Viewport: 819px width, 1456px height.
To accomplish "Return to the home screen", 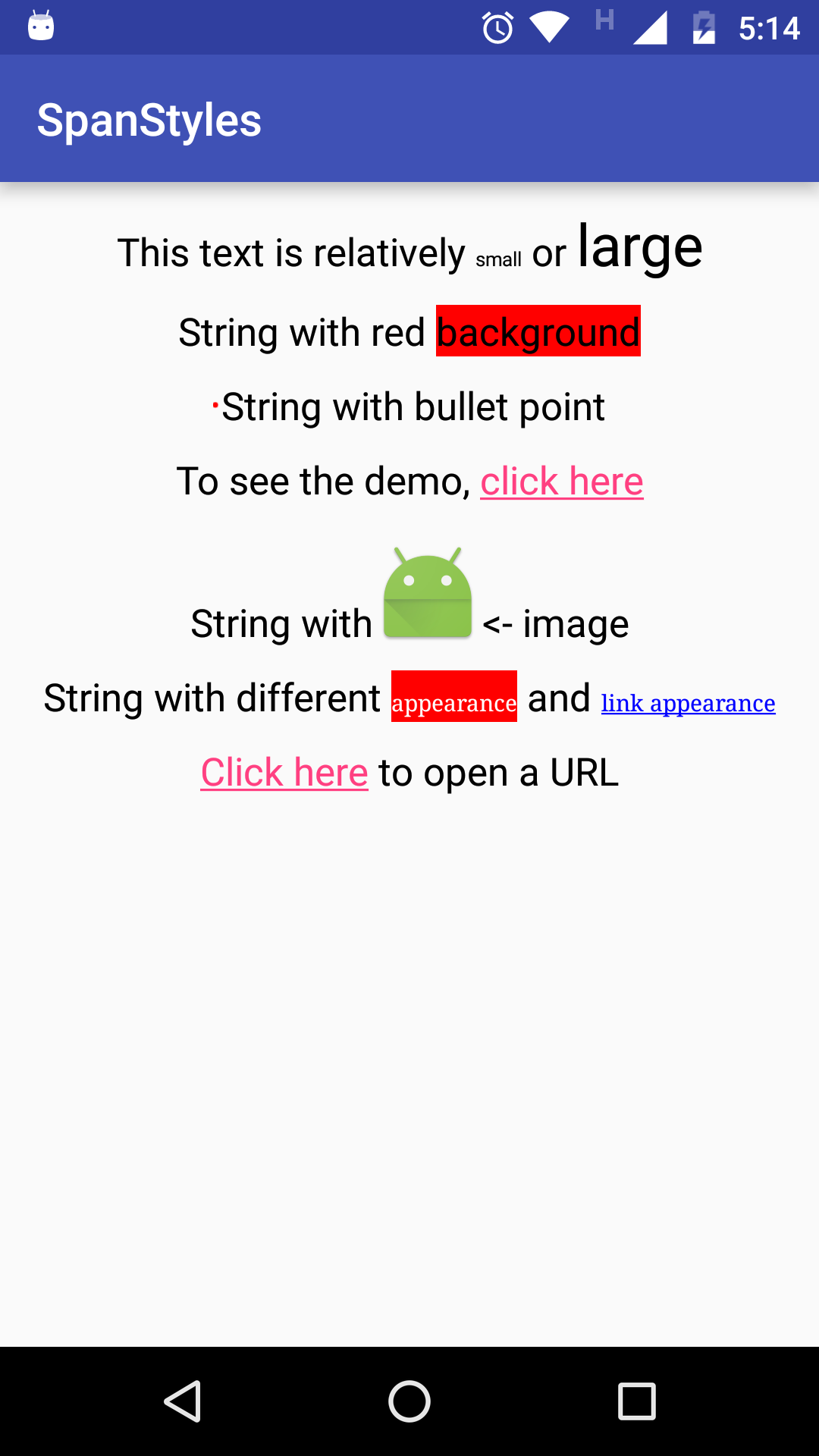I will coord(409,1401).
